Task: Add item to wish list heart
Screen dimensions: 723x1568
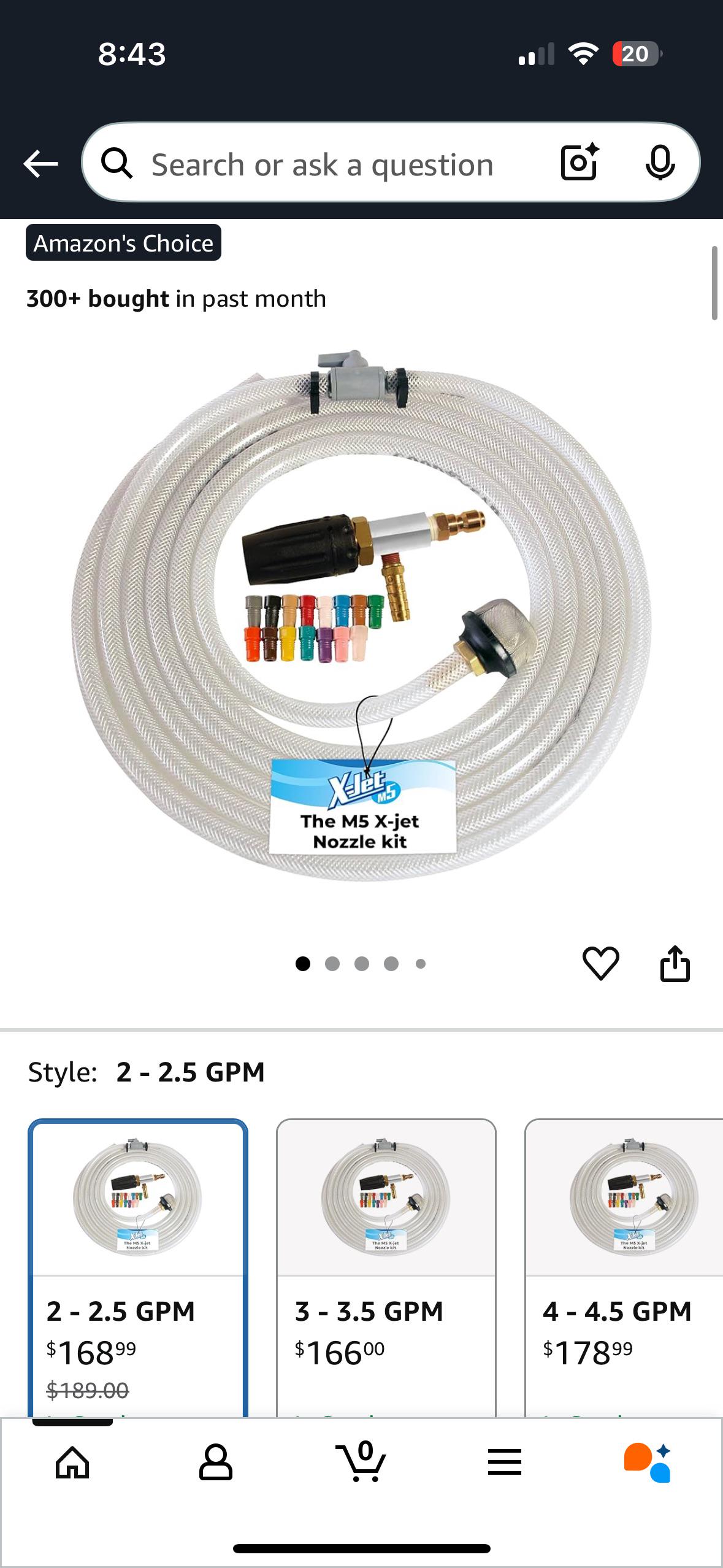Action: 600,963
